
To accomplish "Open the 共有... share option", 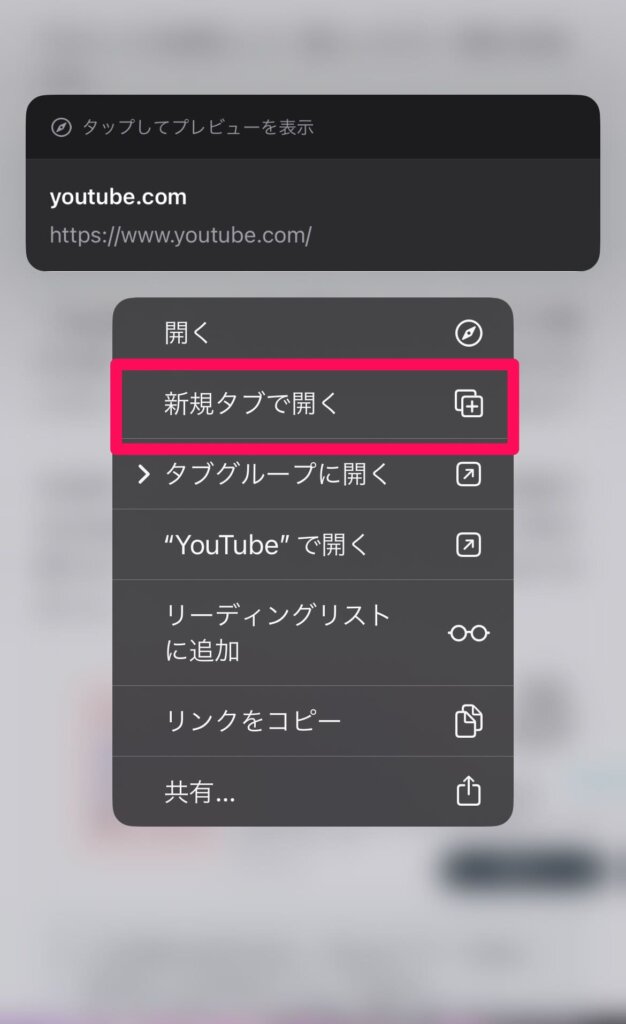I will coord(312,792).
